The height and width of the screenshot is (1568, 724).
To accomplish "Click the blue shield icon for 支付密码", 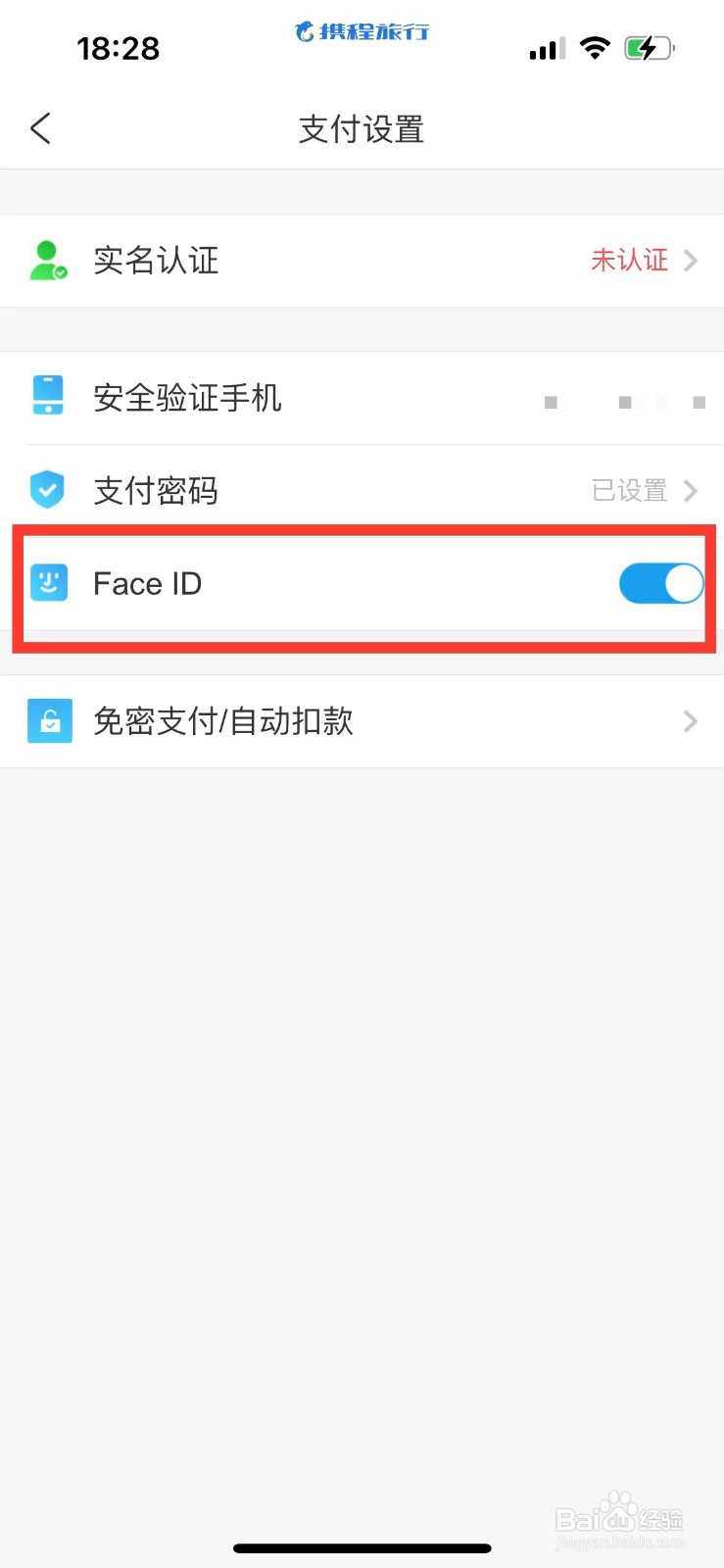I will [48, 489].
